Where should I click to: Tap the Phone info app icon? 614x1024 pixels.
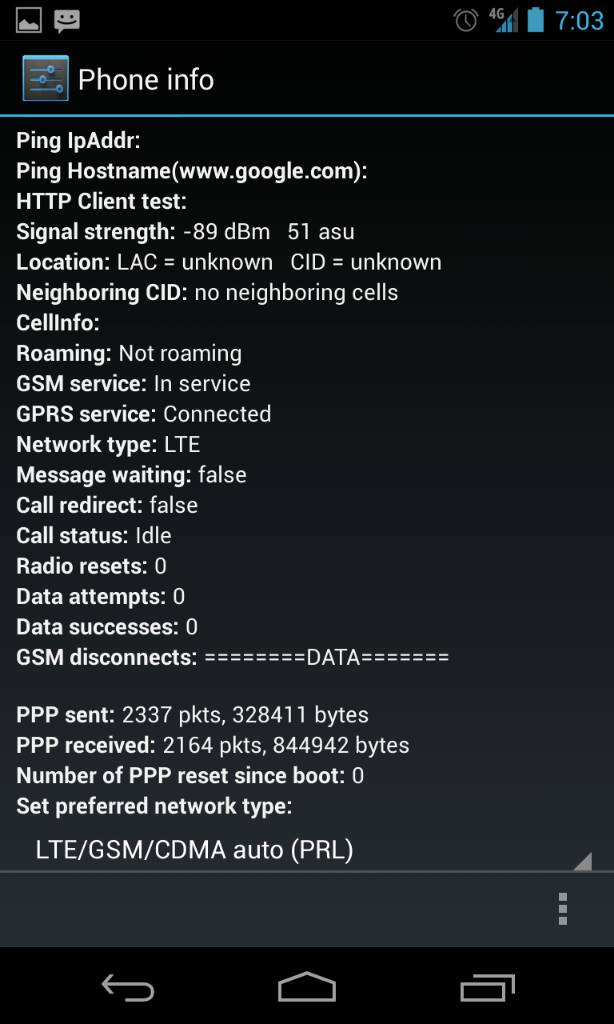click(x=45, y=79)
